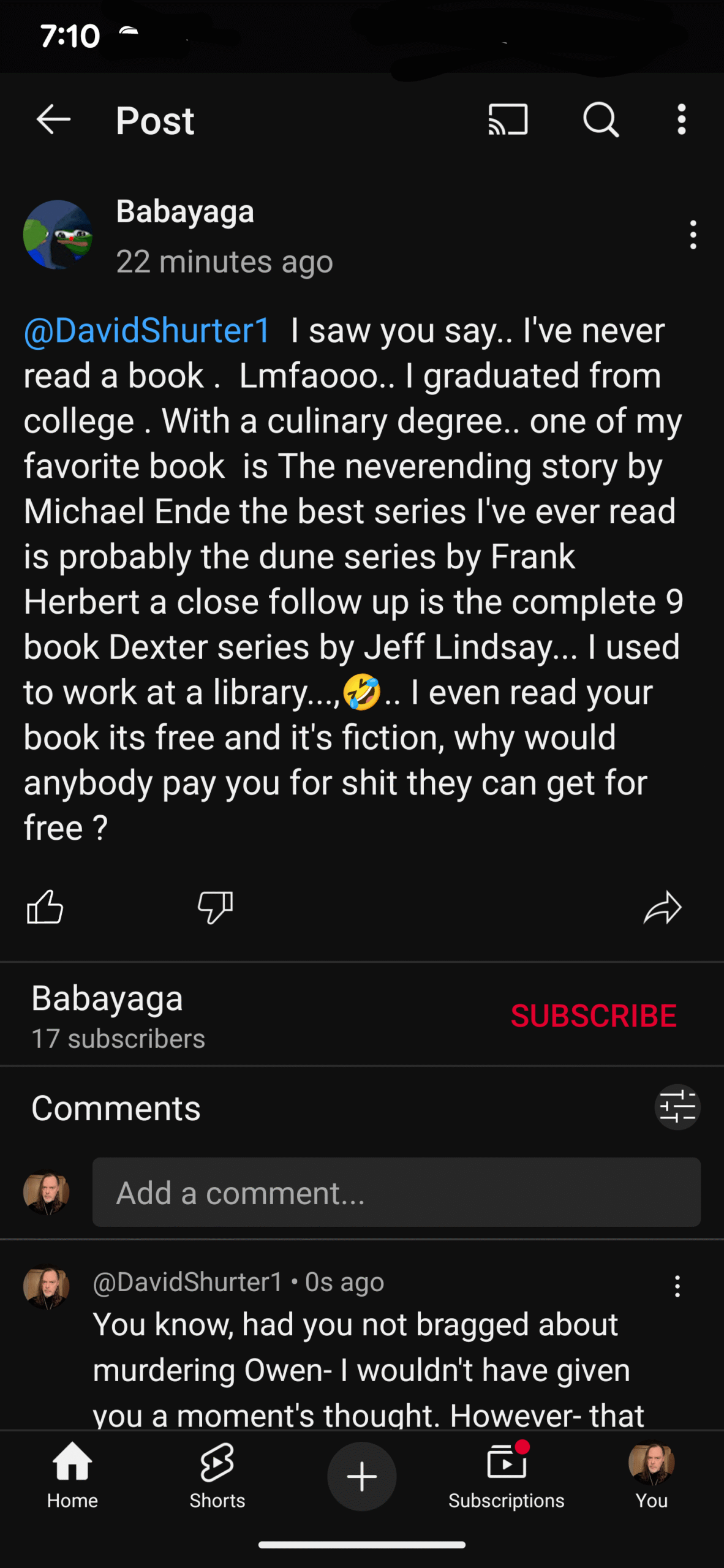The height and width of the screenshot is (1568, 724).
Task: Open the top bar overflow menu
Action: [681, 119]
